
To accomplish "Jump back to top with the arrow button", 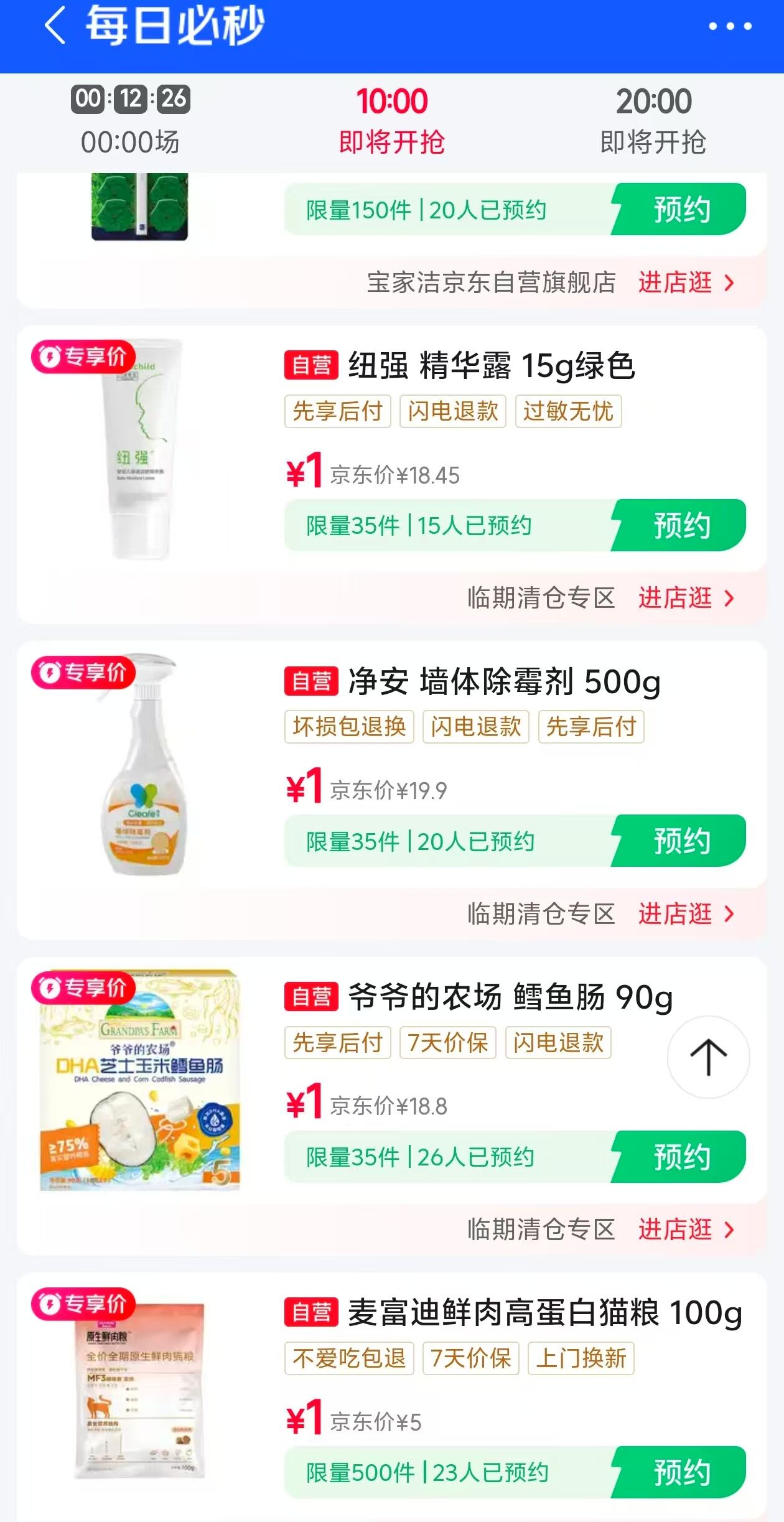I will coord(708,1057).
